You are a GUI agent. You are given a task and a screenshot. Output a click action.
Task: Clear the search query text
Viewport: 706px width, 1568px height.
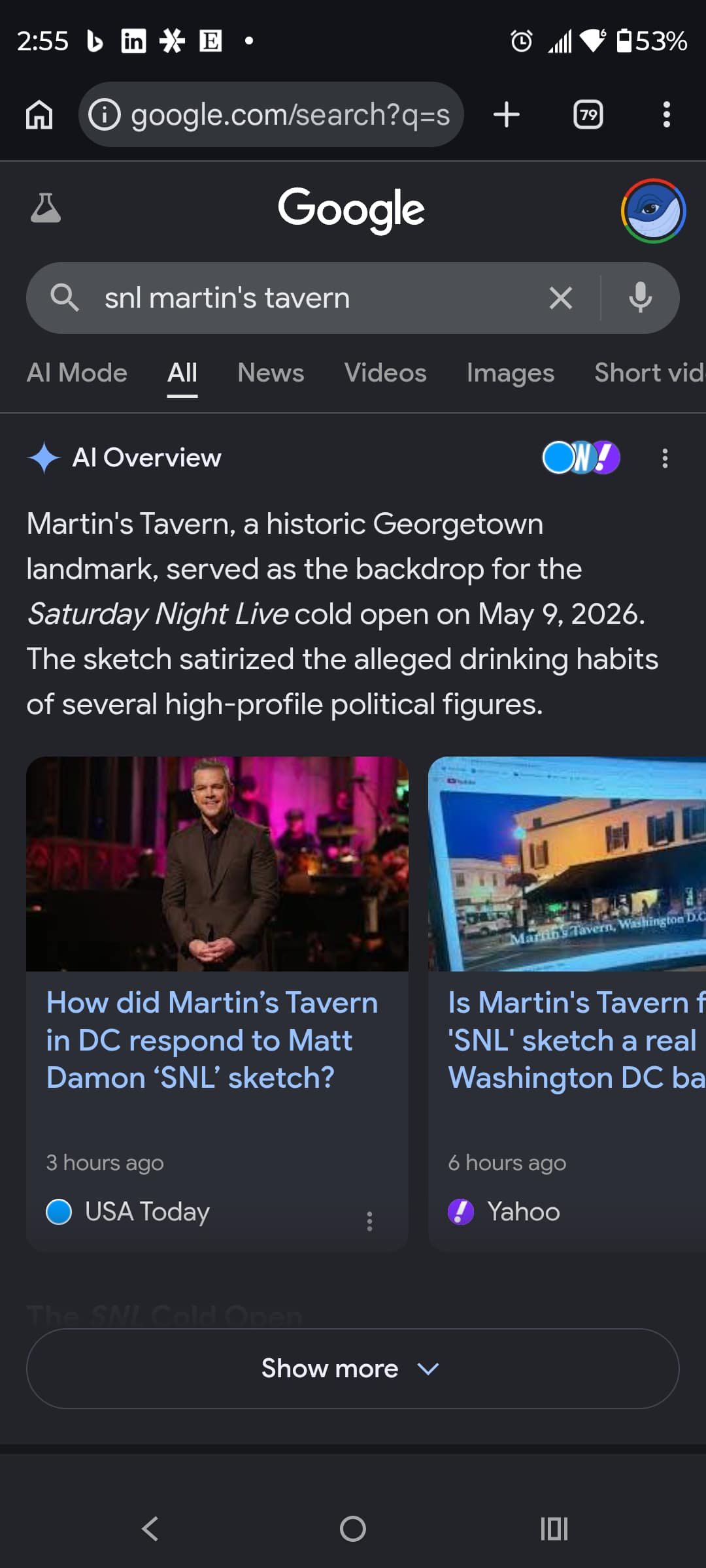pyautogui.click(x=561, y=298)
